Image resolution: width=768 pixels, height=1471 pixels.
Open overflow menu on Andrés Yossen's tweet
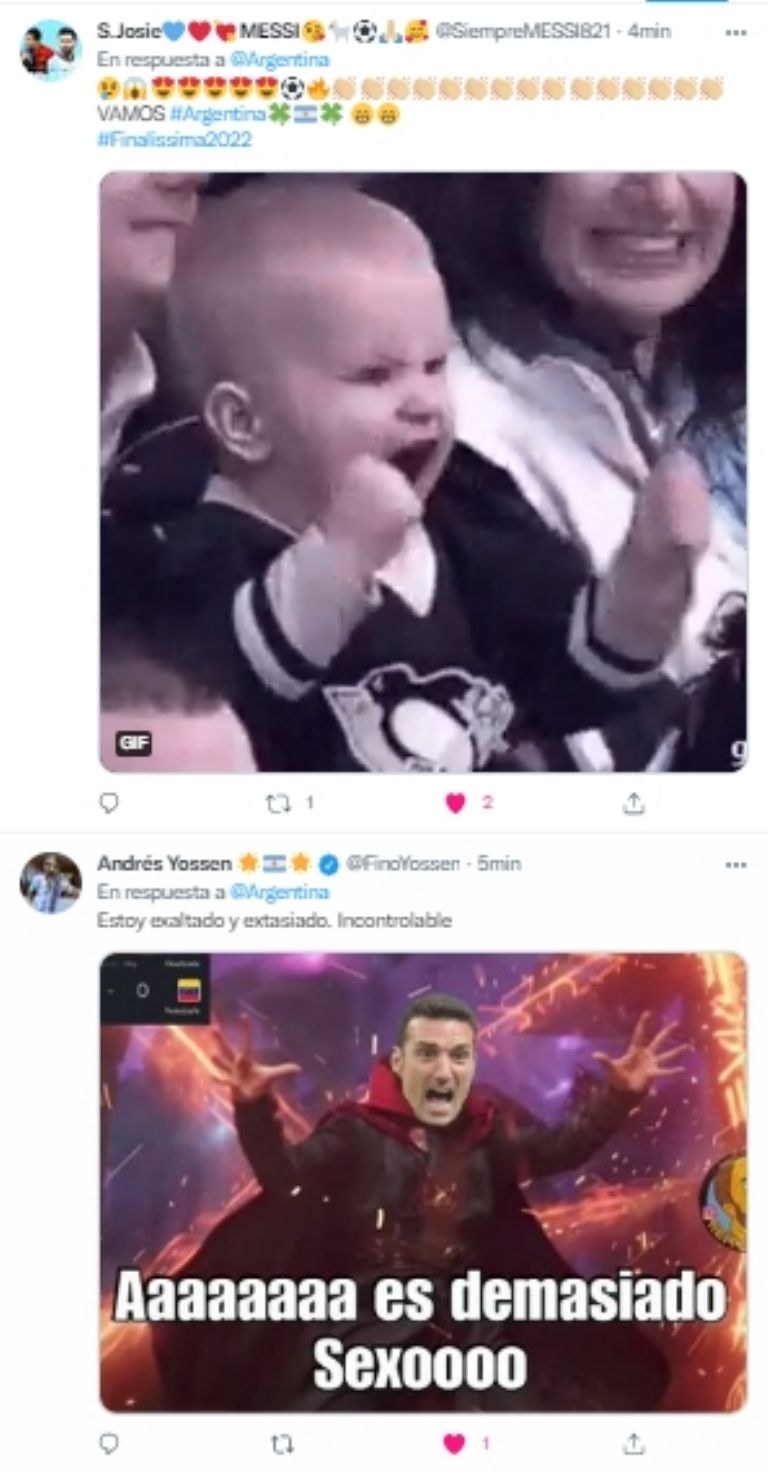(736, 864)
